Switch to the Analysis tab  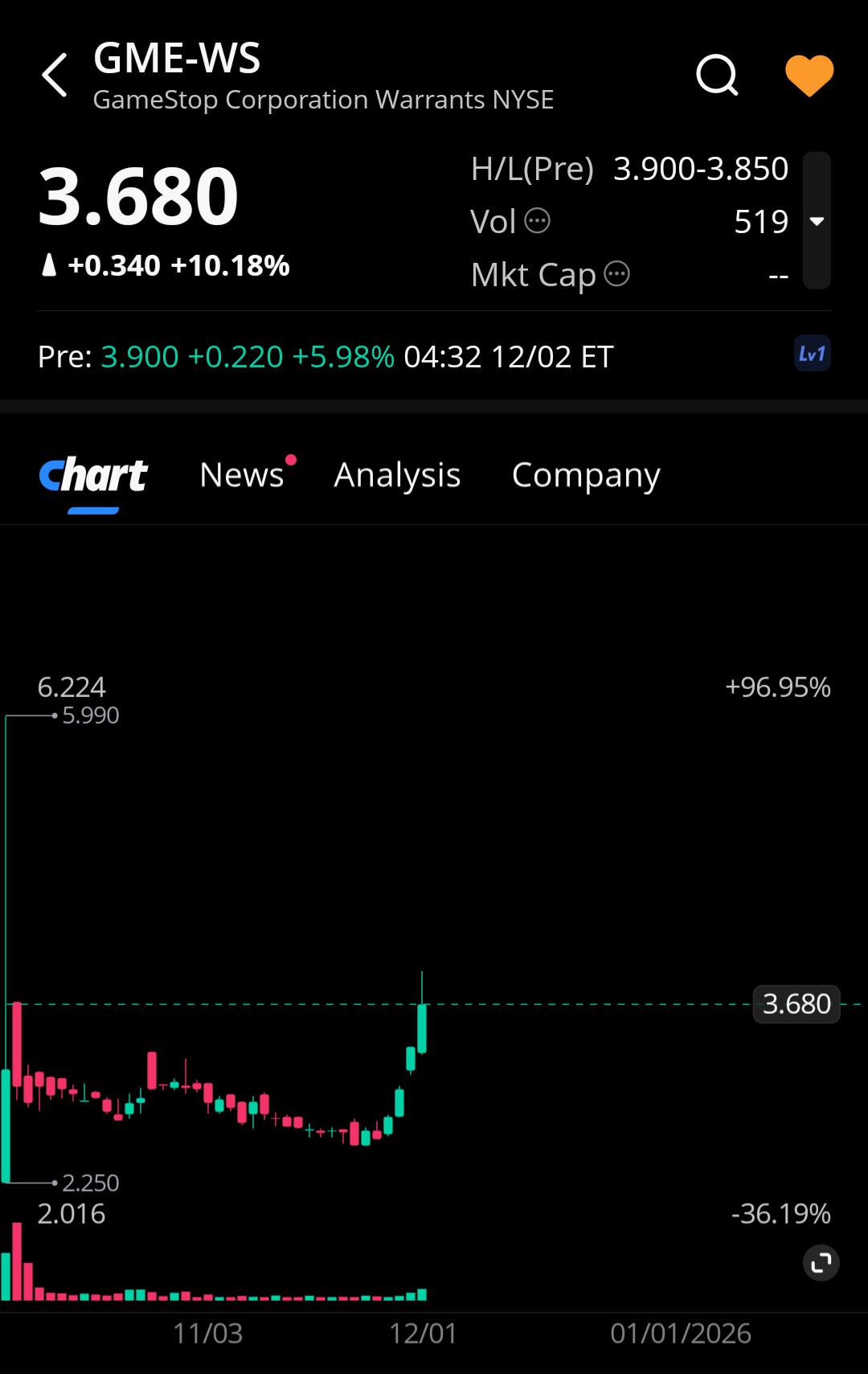397,475
